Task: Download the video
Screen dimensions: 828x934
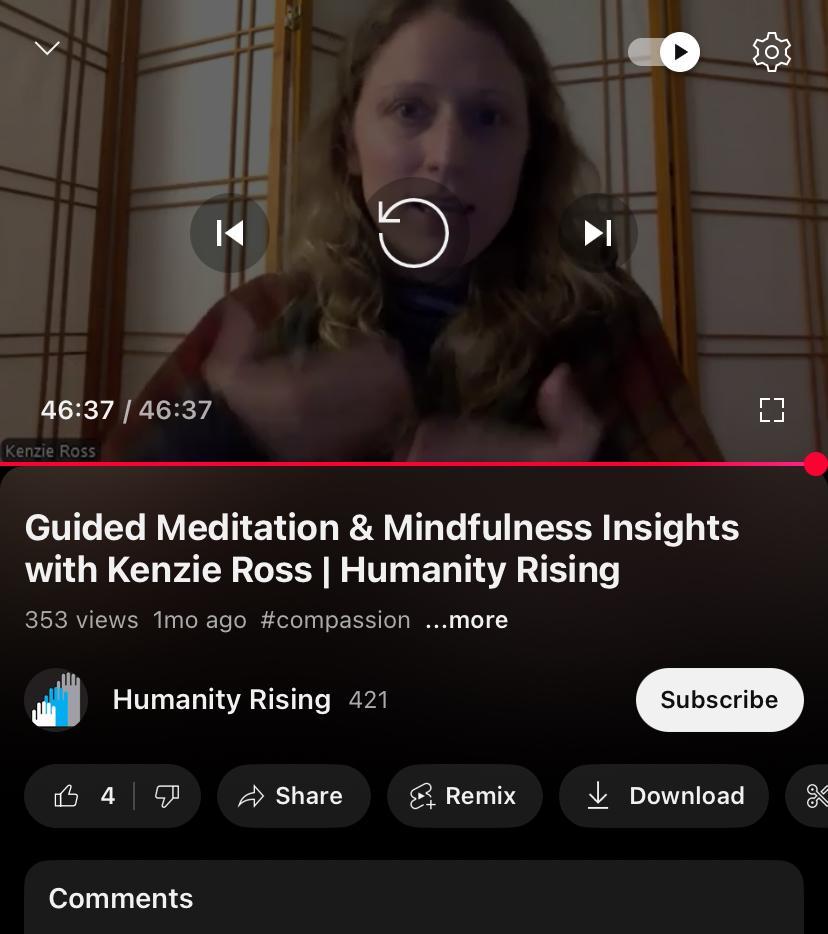Action: coord(664,796)
